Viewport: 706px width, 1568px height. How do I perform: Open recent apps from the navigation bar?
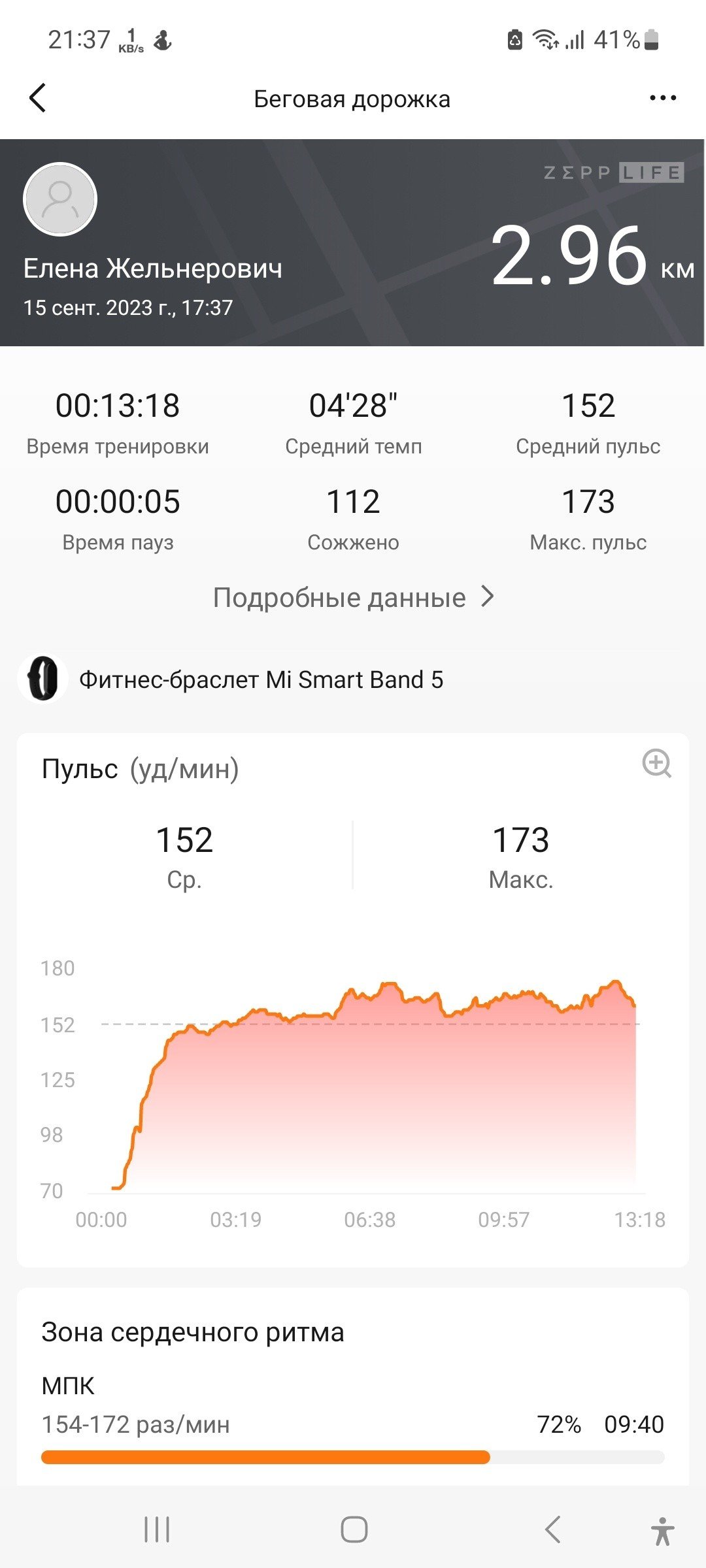(156, 1529)
